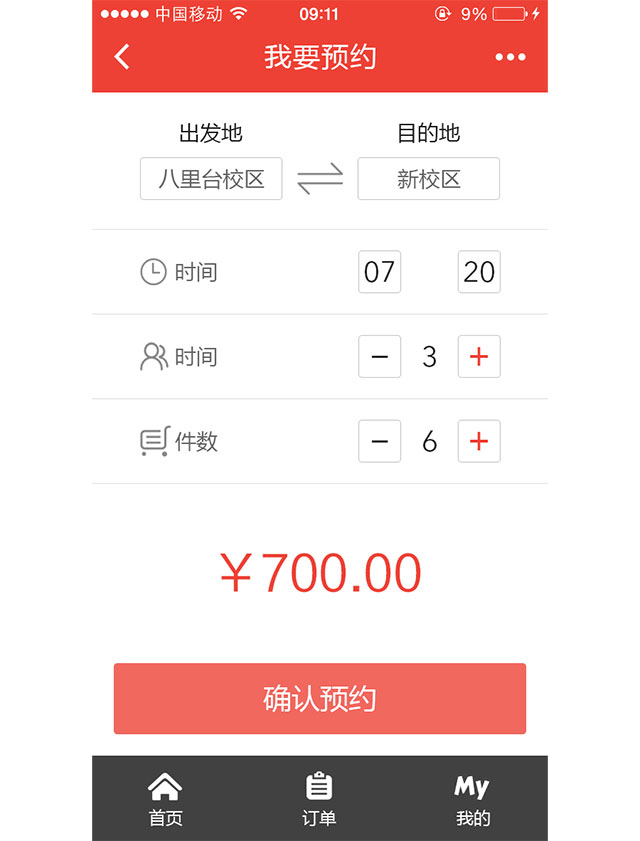The width and height of the screenshot is (640, 841).
Task: Increase the 件数 quantity
Action: point(479,441)
